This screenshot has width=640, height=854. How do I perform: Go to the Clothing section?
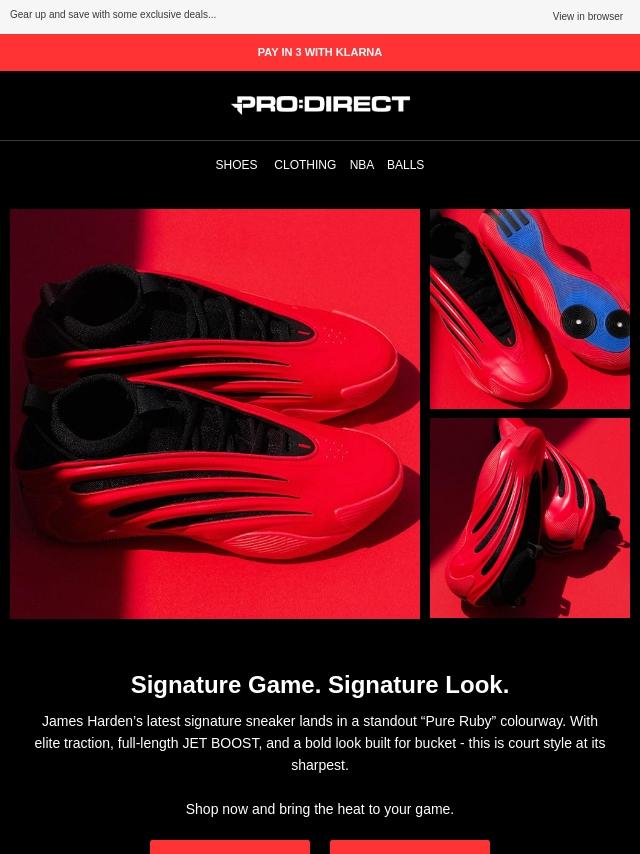pos(305,165)
